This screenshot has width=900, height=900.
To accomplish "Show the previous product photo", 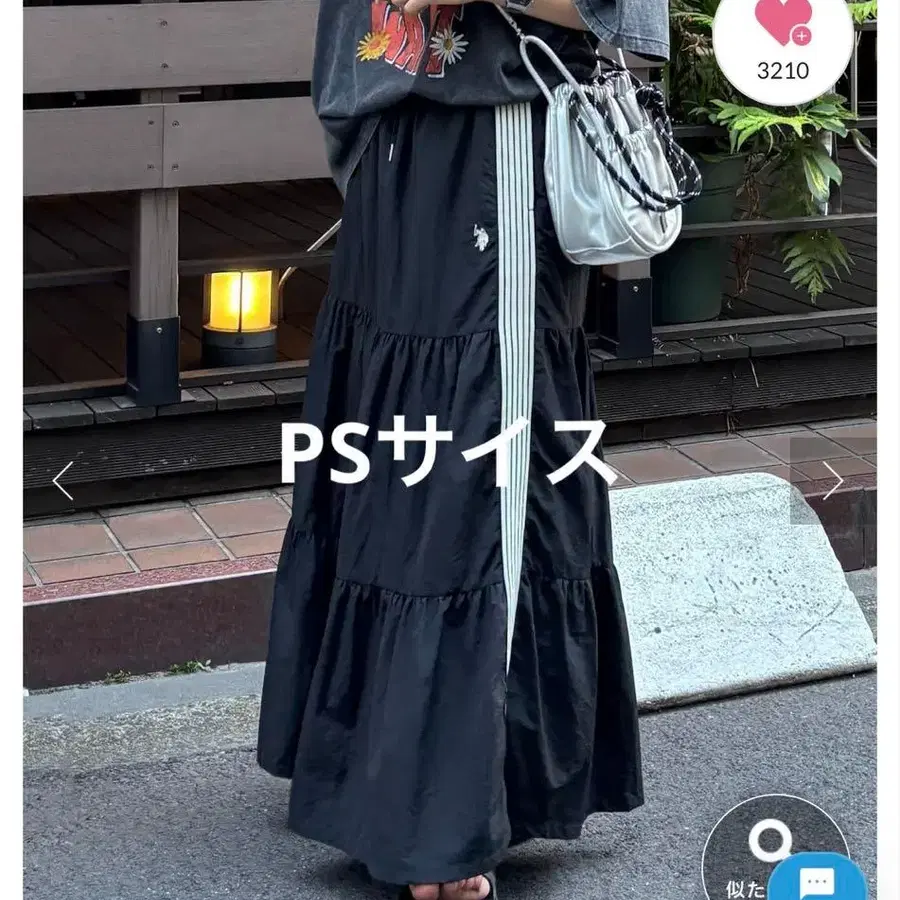I will point(62,481).
